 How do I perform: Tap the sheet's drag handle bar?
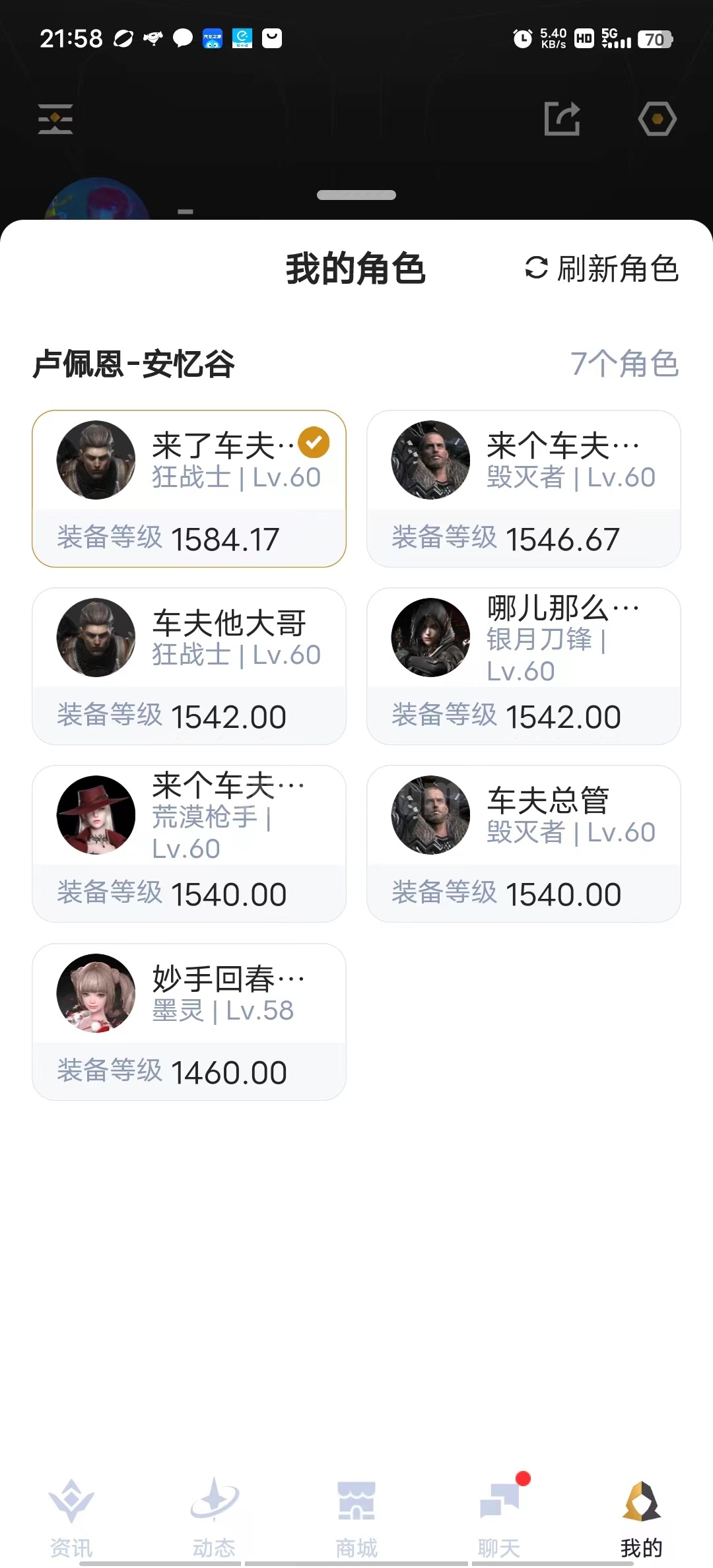tap(356, 195)
